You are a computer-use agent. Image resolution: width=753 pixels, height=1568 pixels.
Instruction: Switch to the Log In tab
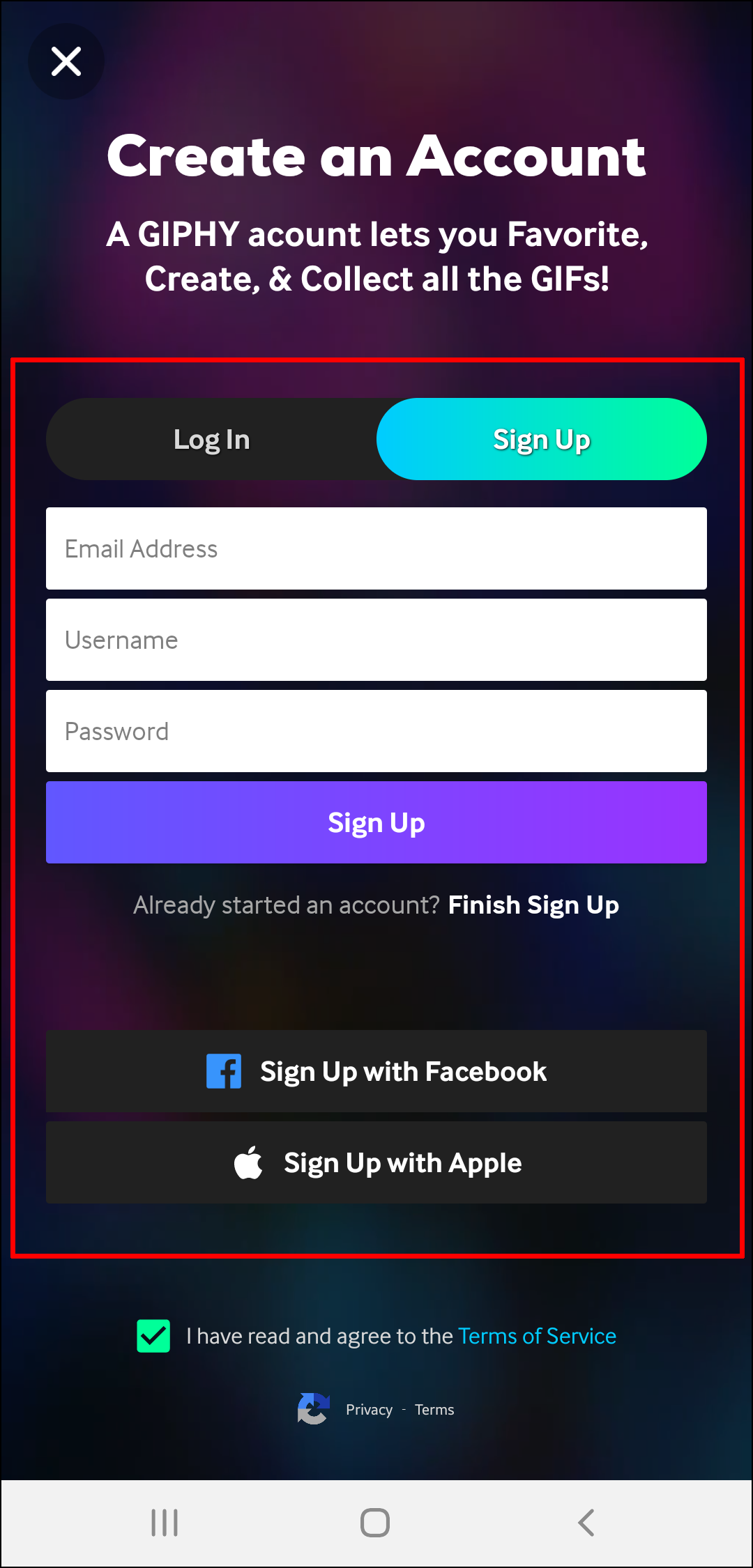(211, 439)
